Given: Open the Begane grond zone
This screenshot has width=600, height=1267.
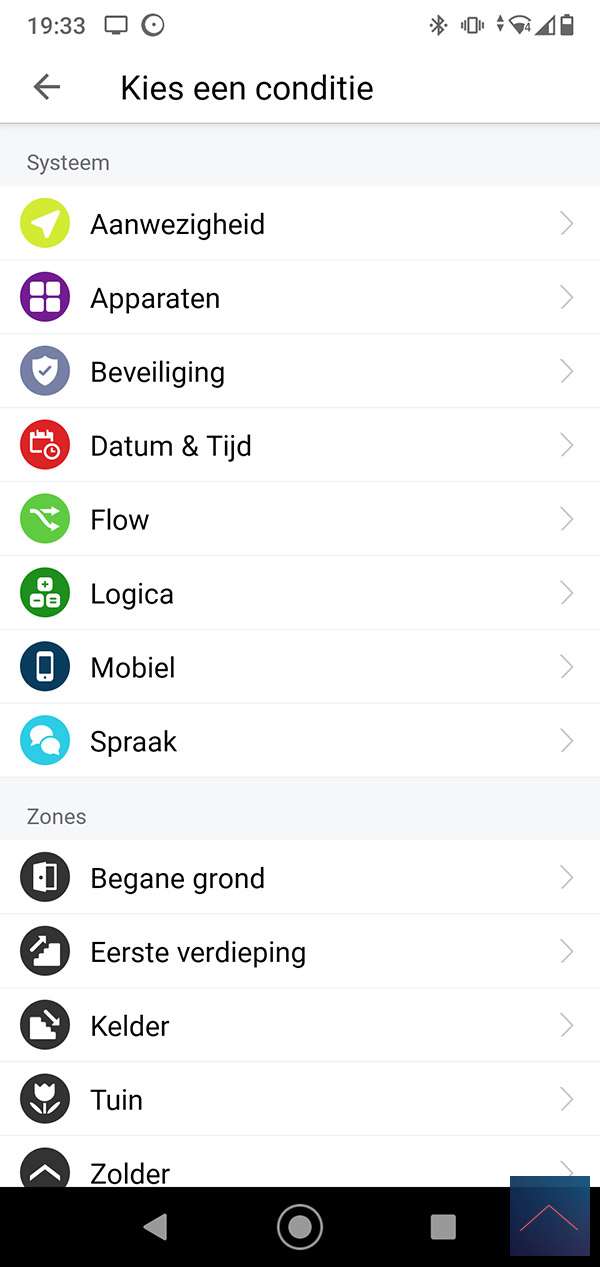Looking at the screenshot, I should 300,878.
